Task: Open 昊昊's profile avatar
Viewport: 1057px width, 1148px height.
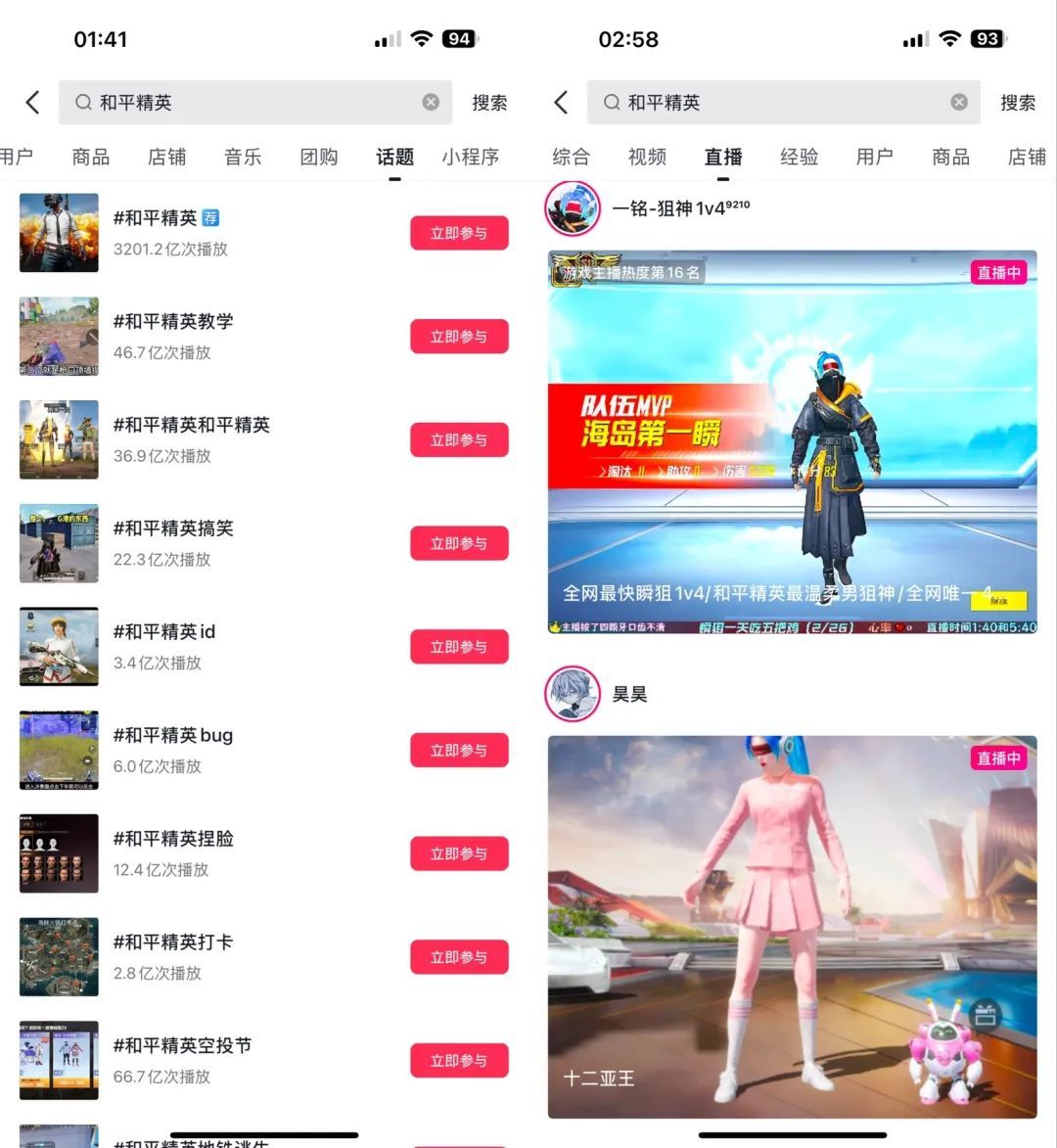Action: coord(573,693)
